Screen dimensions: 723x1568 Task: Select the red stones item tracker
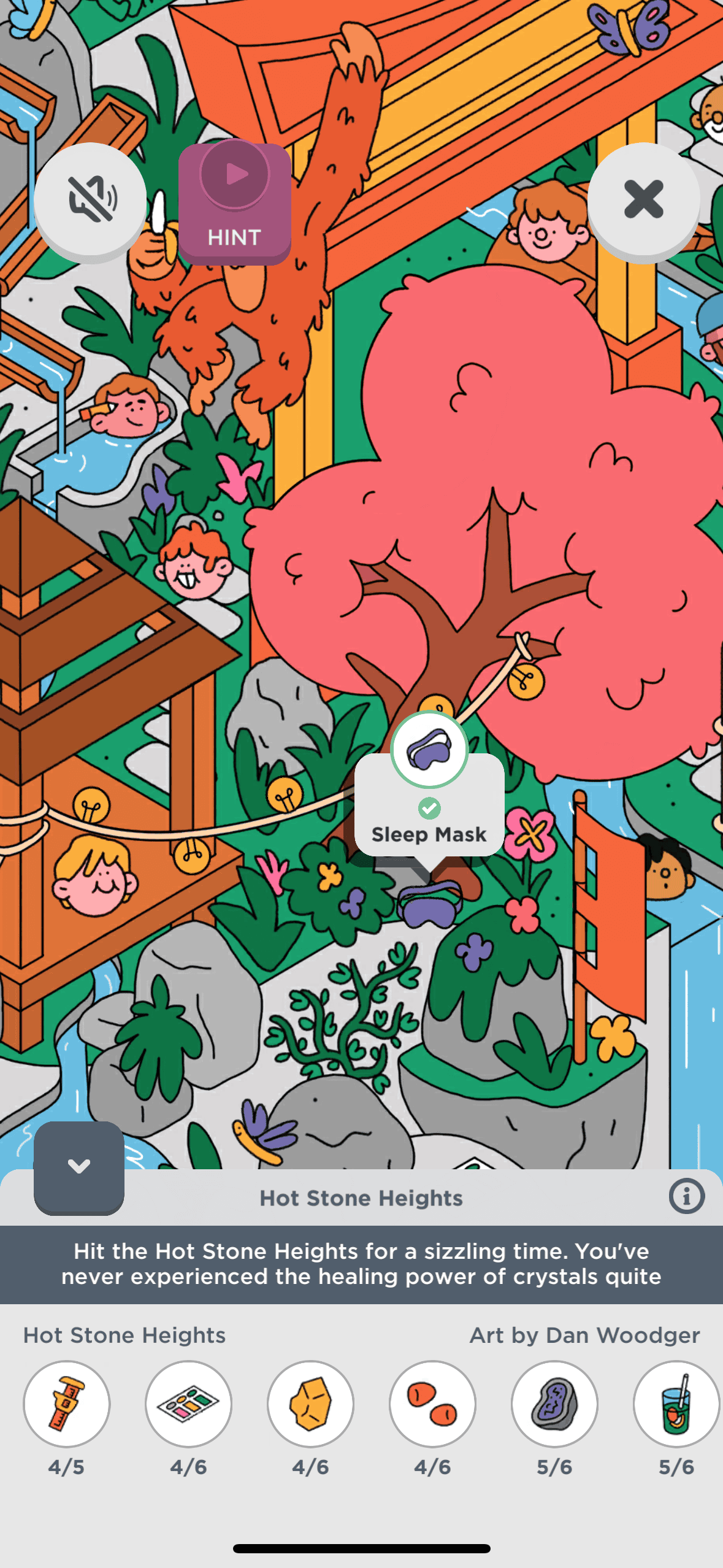[432, 1404]
